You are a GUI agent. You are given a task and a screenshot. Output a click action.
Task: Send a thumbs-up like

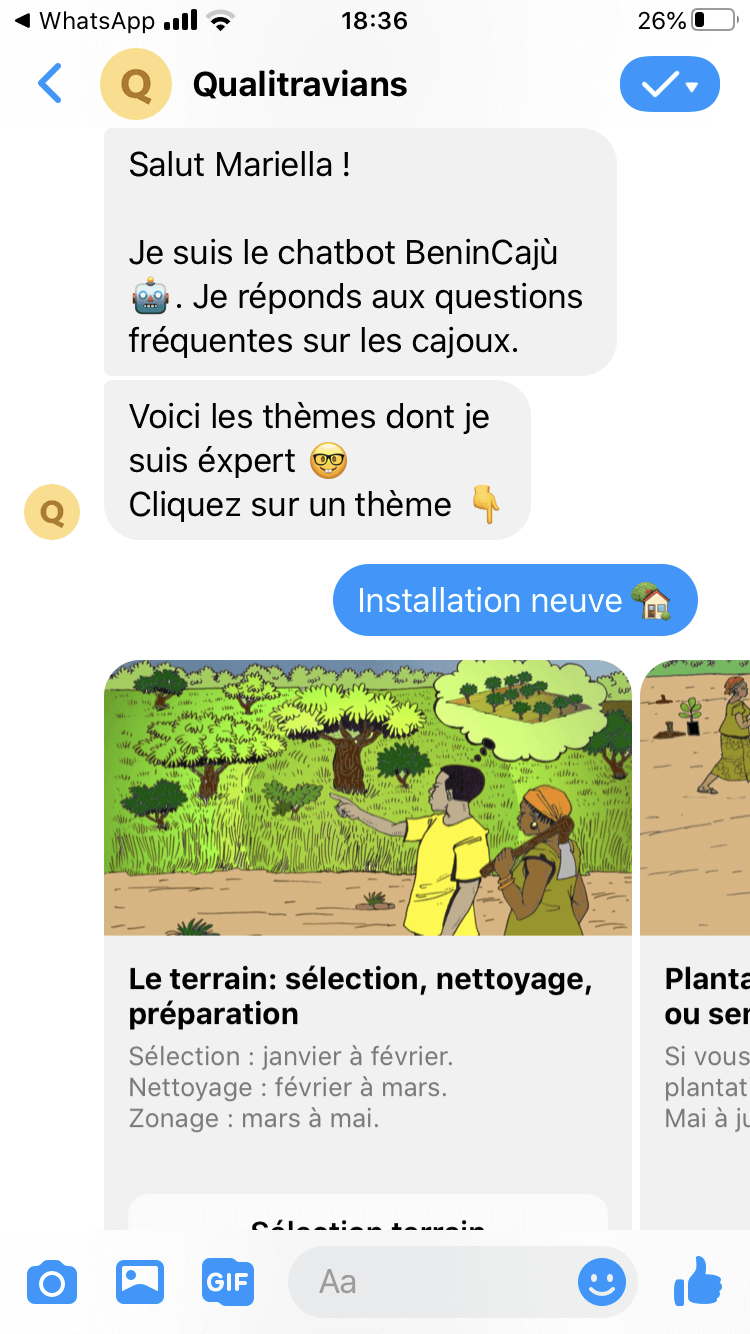pyautogui.click(x=698, y=1280)
